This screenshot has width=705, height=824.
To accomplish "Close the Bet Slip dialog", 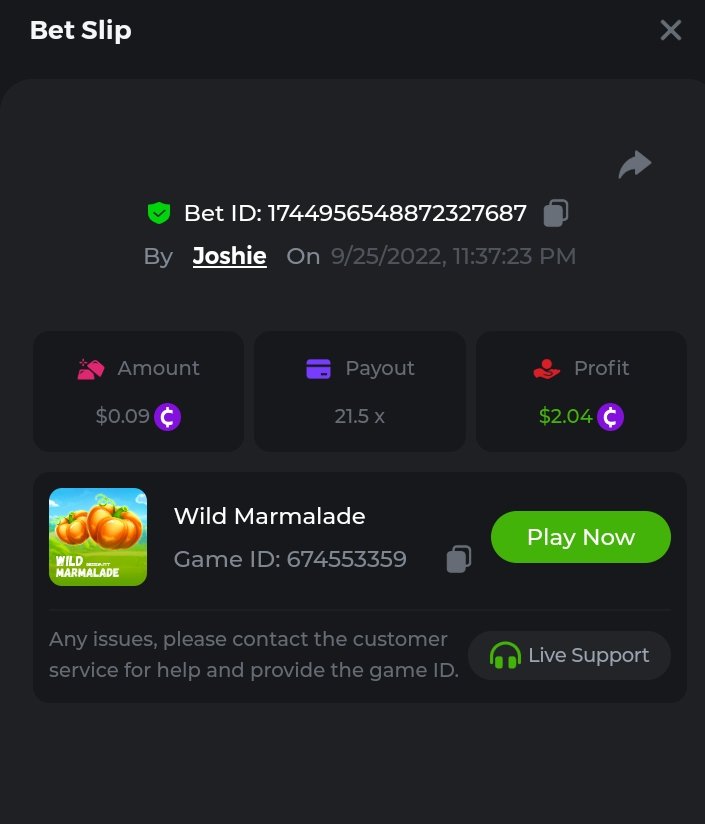I will tap(670, 30).
